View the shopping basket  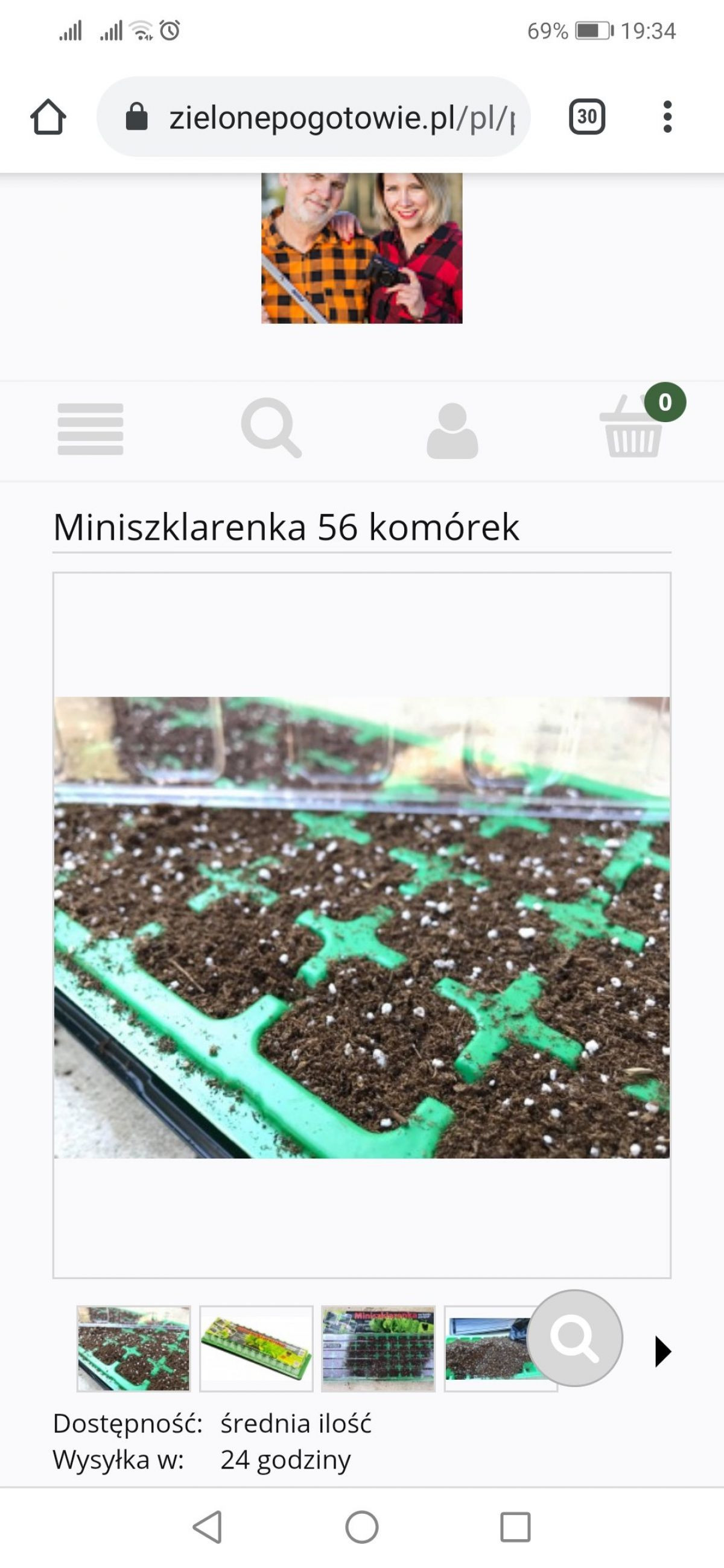(634, 429)
